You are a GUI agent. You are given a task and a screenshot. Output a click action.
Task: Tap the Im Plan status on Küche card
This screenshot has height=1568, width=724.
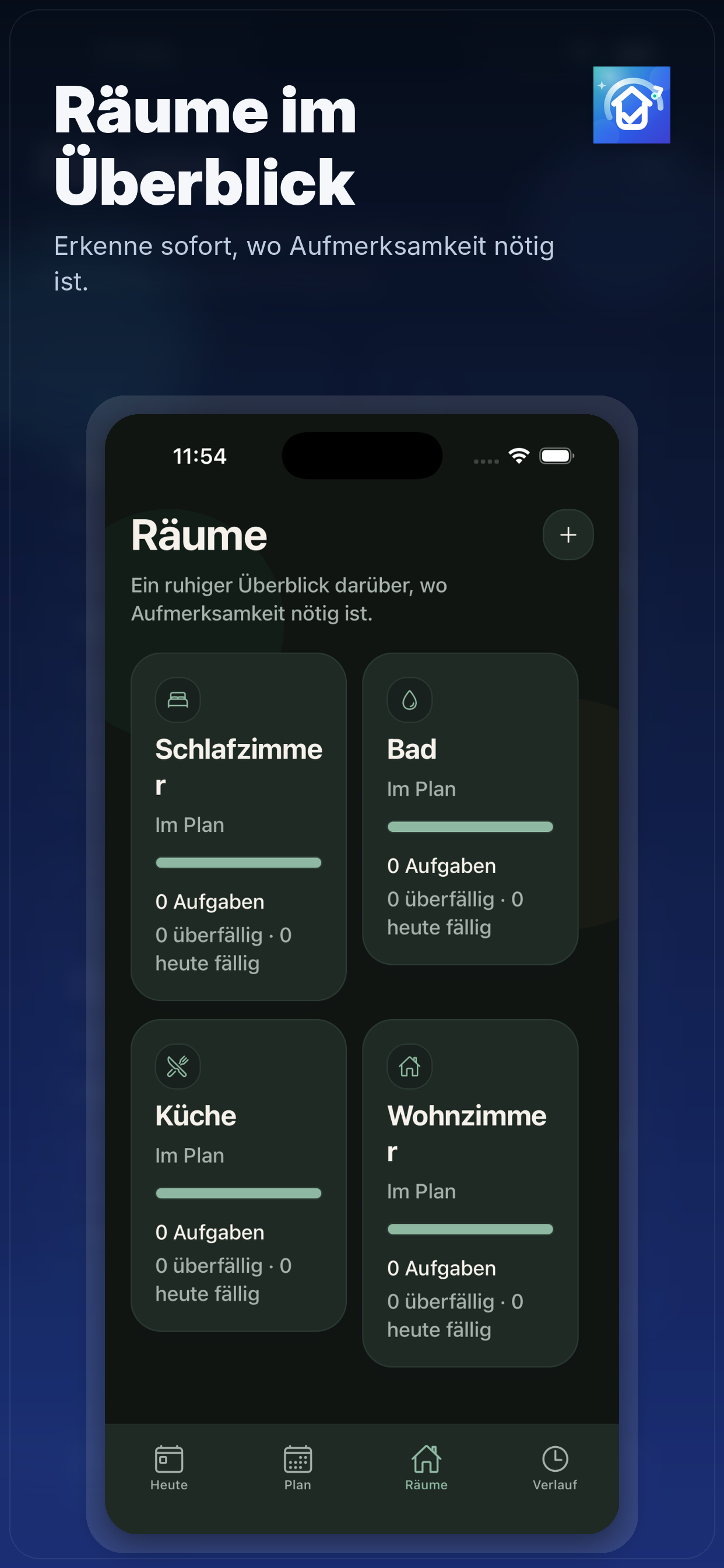pos(190,1154)
